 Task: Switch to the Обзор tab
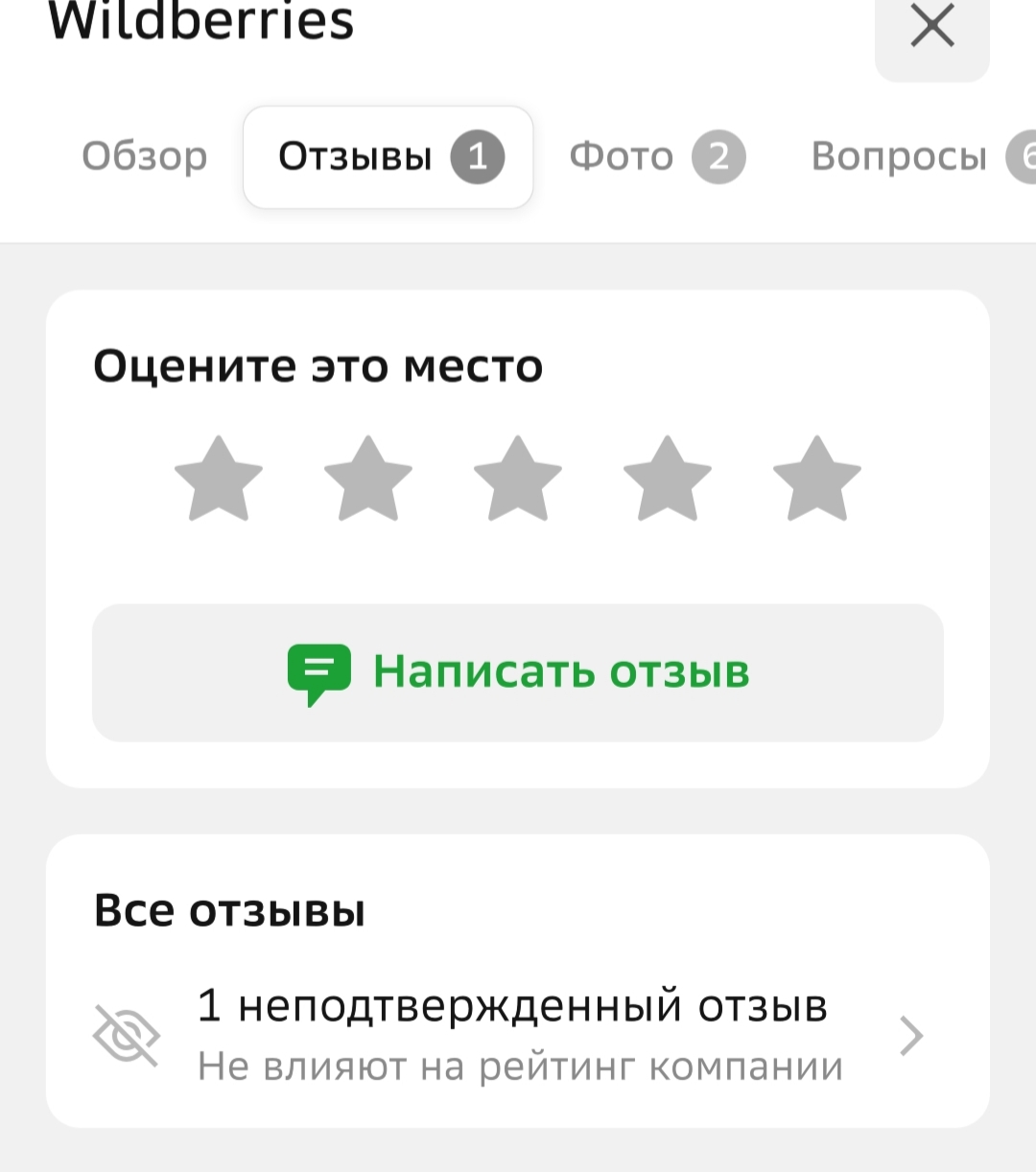(x=145, y=156)
